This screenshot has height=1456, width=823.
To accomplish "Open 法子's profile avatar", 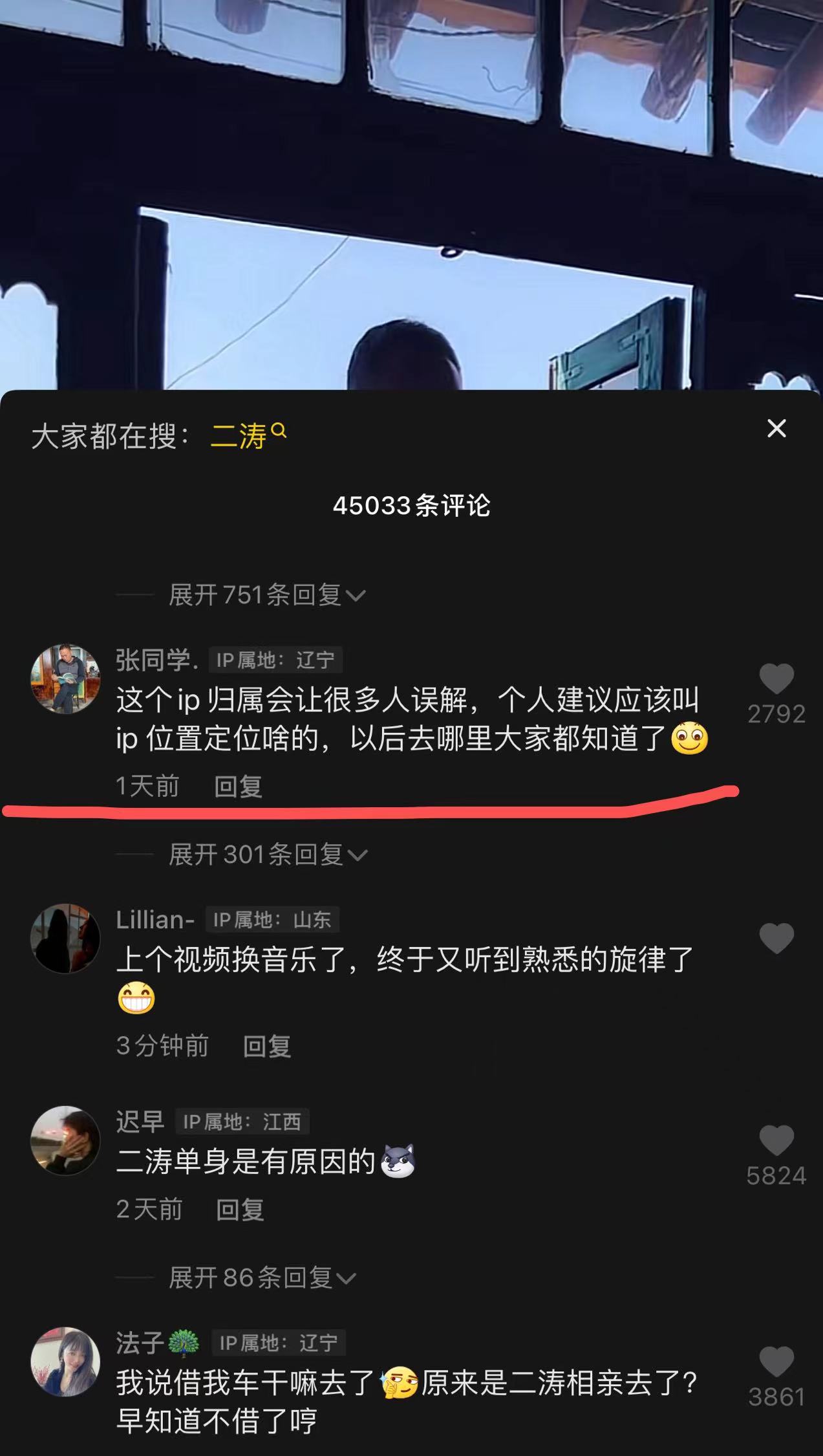I will tap(65, 1362).
